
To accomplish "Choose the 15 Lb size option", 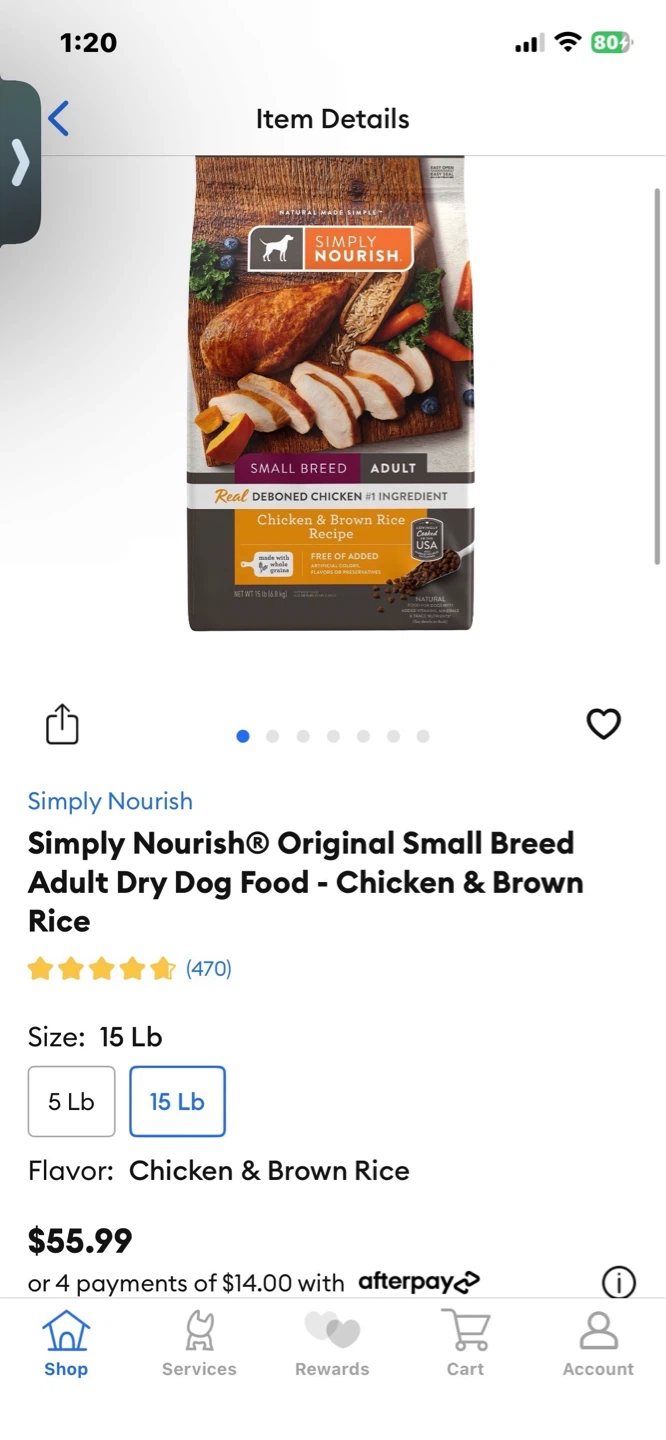I will [177, 1101].
